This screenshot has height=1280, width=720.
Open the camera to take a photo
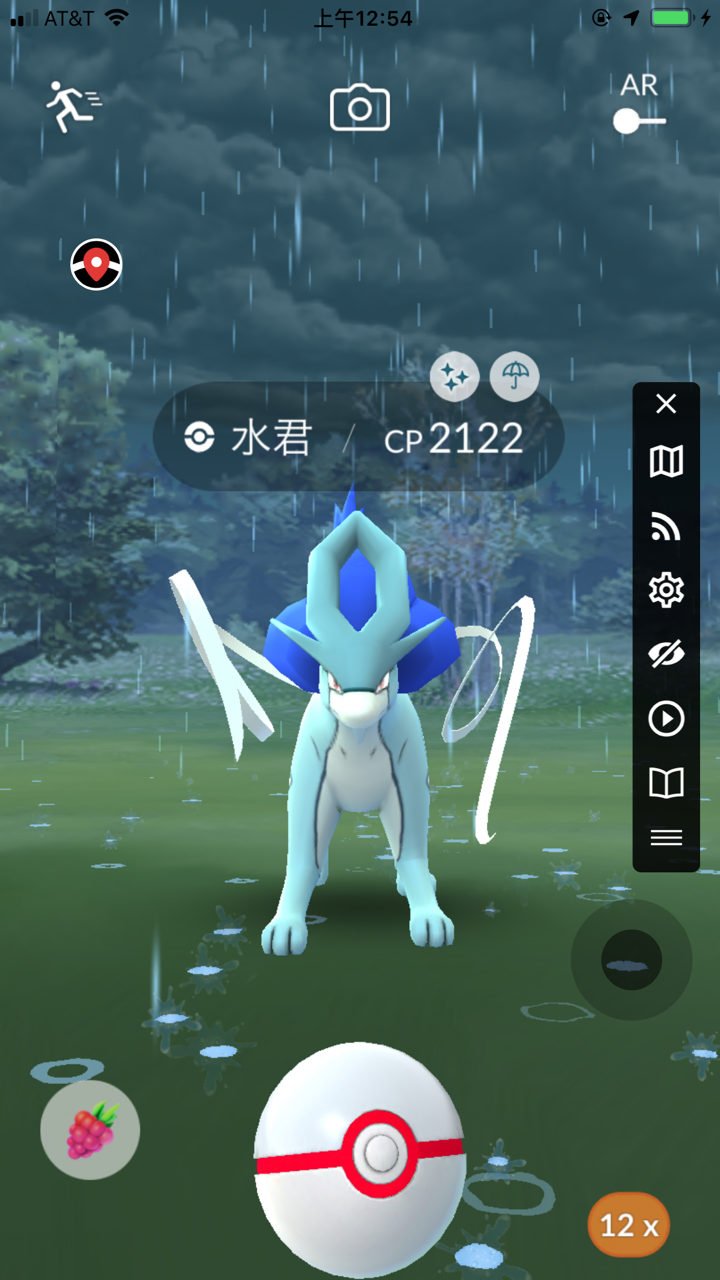360,107
